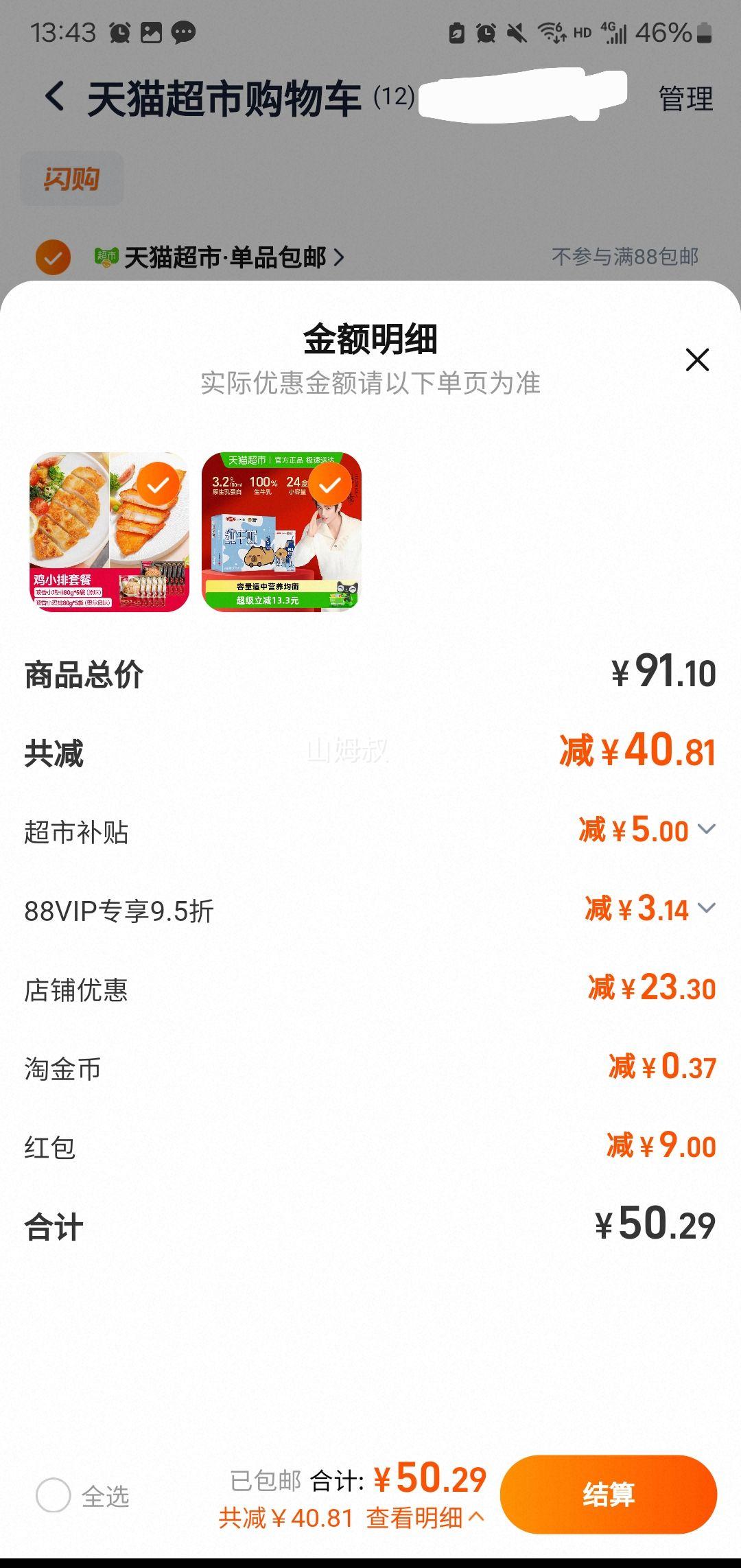This screenshot has height=1568, width=741.
Task: Click the 天猫超市 supermarket store icon
Action: coord(104,258)
